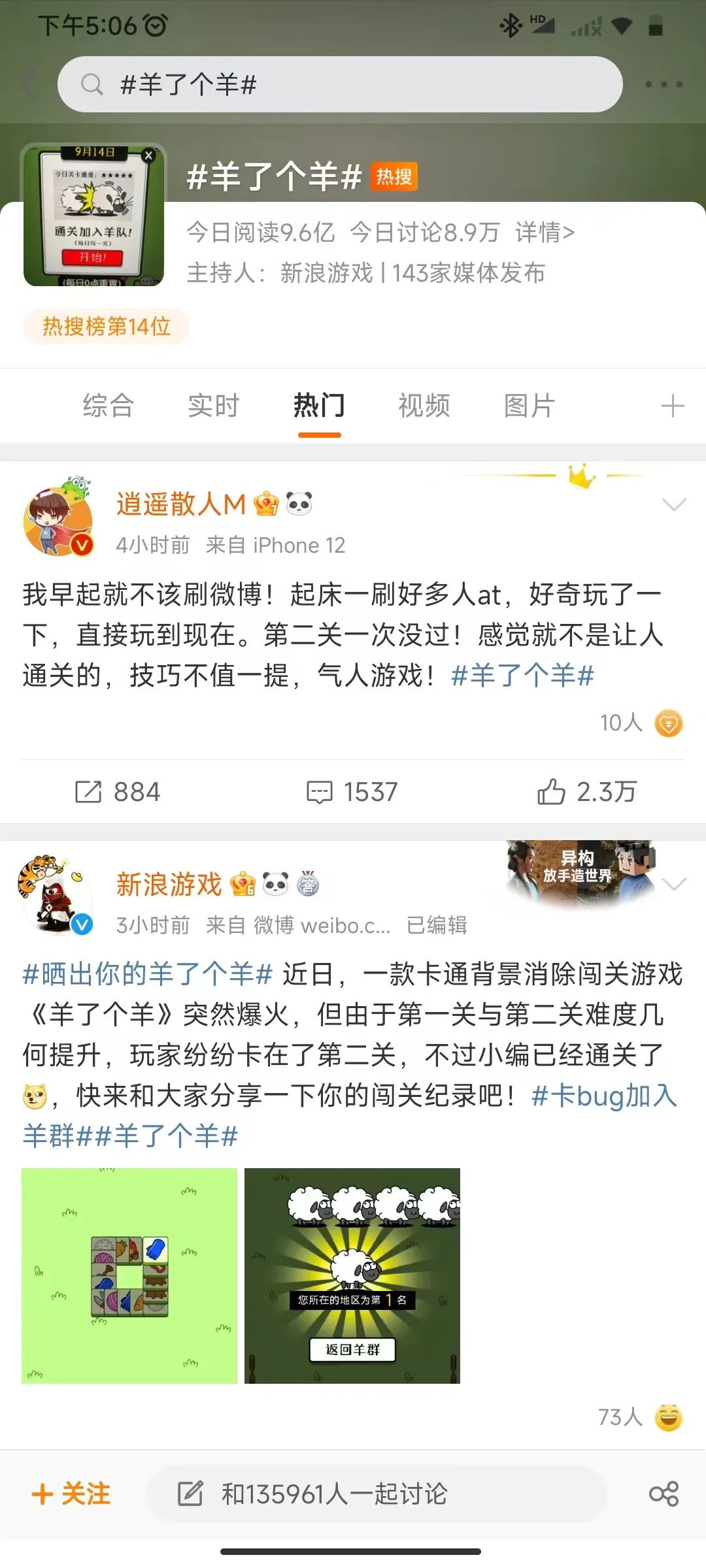Tap the 热搜榜第14位 chip
Image resolution: width=706 pixels, height=1568 pixels.
point(107,326)
